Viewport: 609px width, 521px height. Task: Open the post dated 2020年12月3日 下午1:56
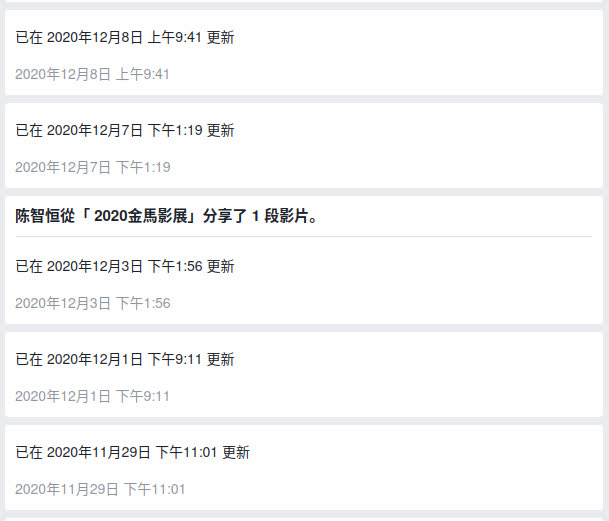[92, 303]
